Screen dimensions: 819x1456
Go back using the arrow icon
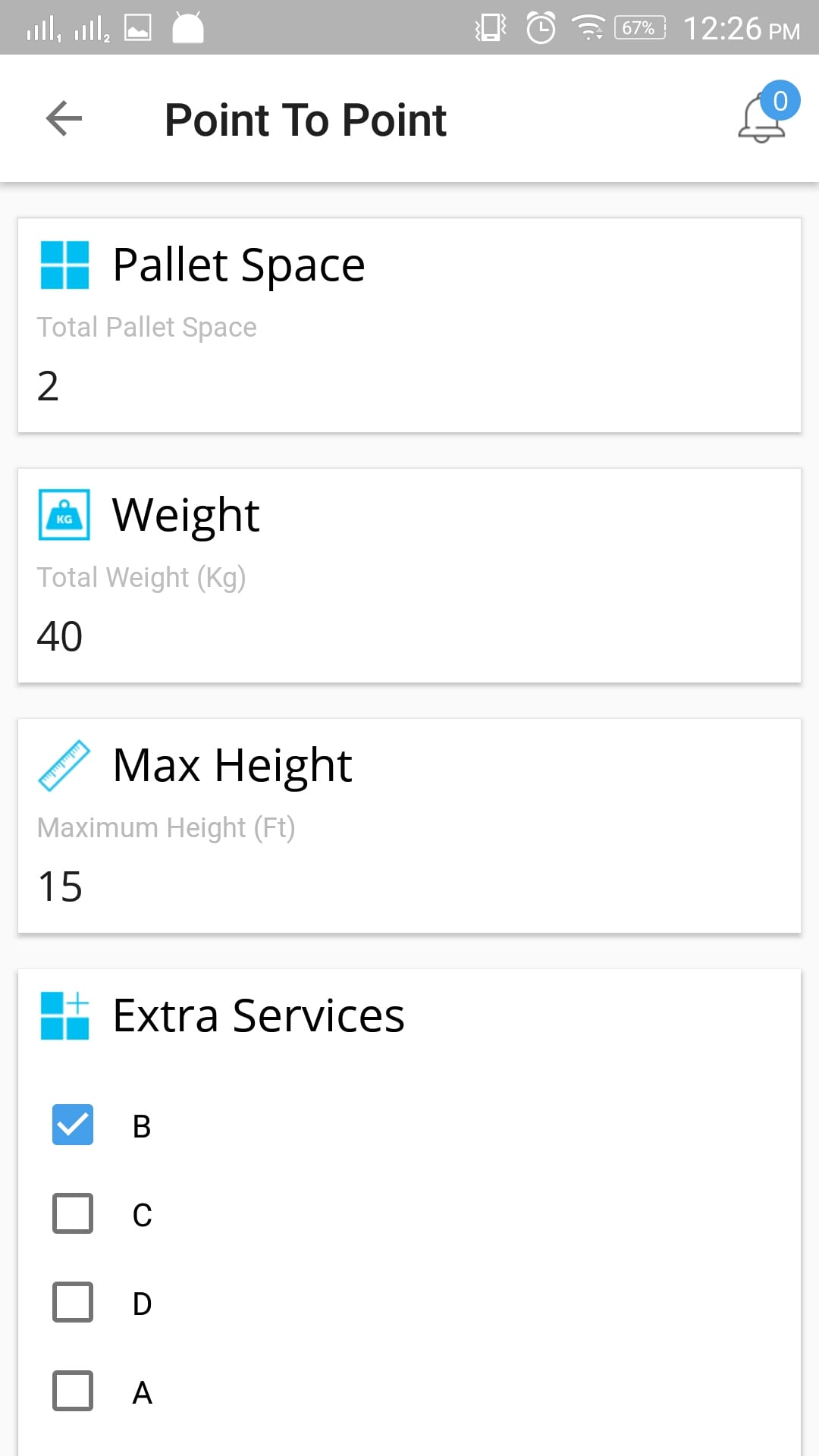pos(64,119)
